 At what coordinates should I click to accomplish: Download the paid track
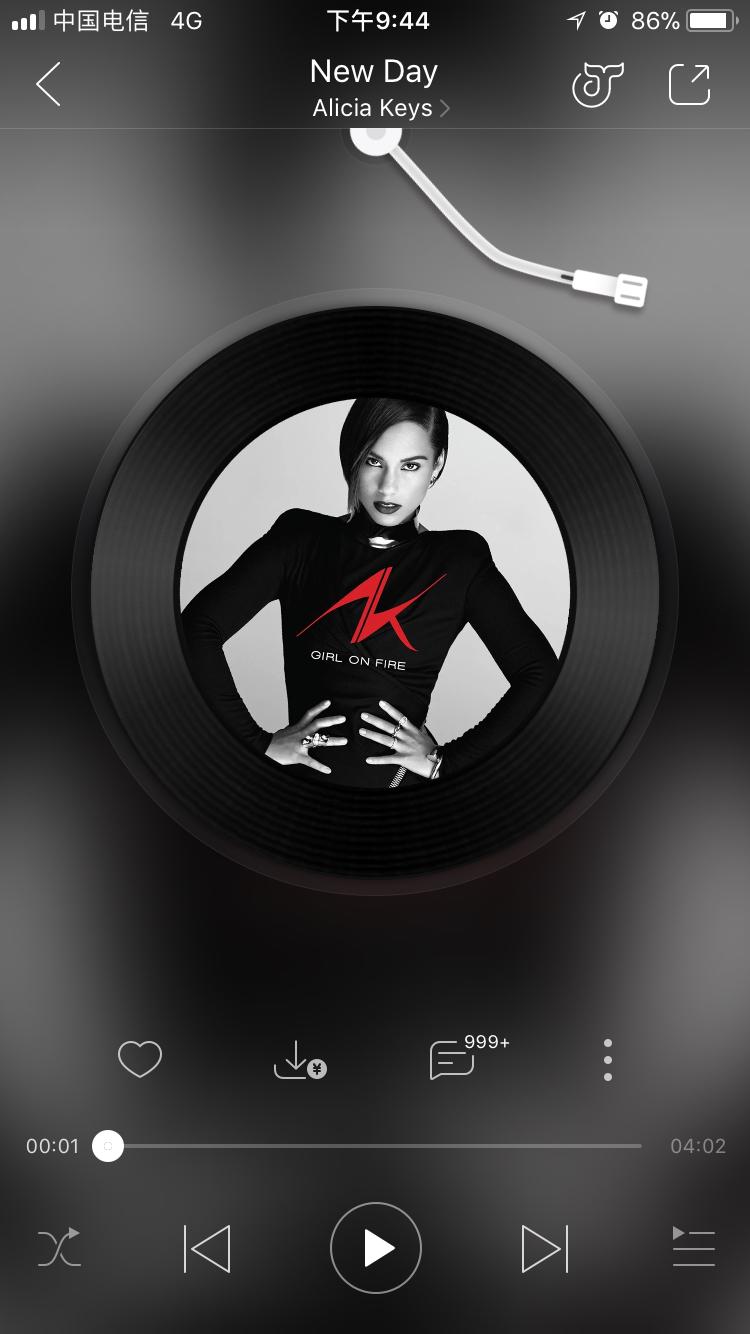coord(298,1060)
